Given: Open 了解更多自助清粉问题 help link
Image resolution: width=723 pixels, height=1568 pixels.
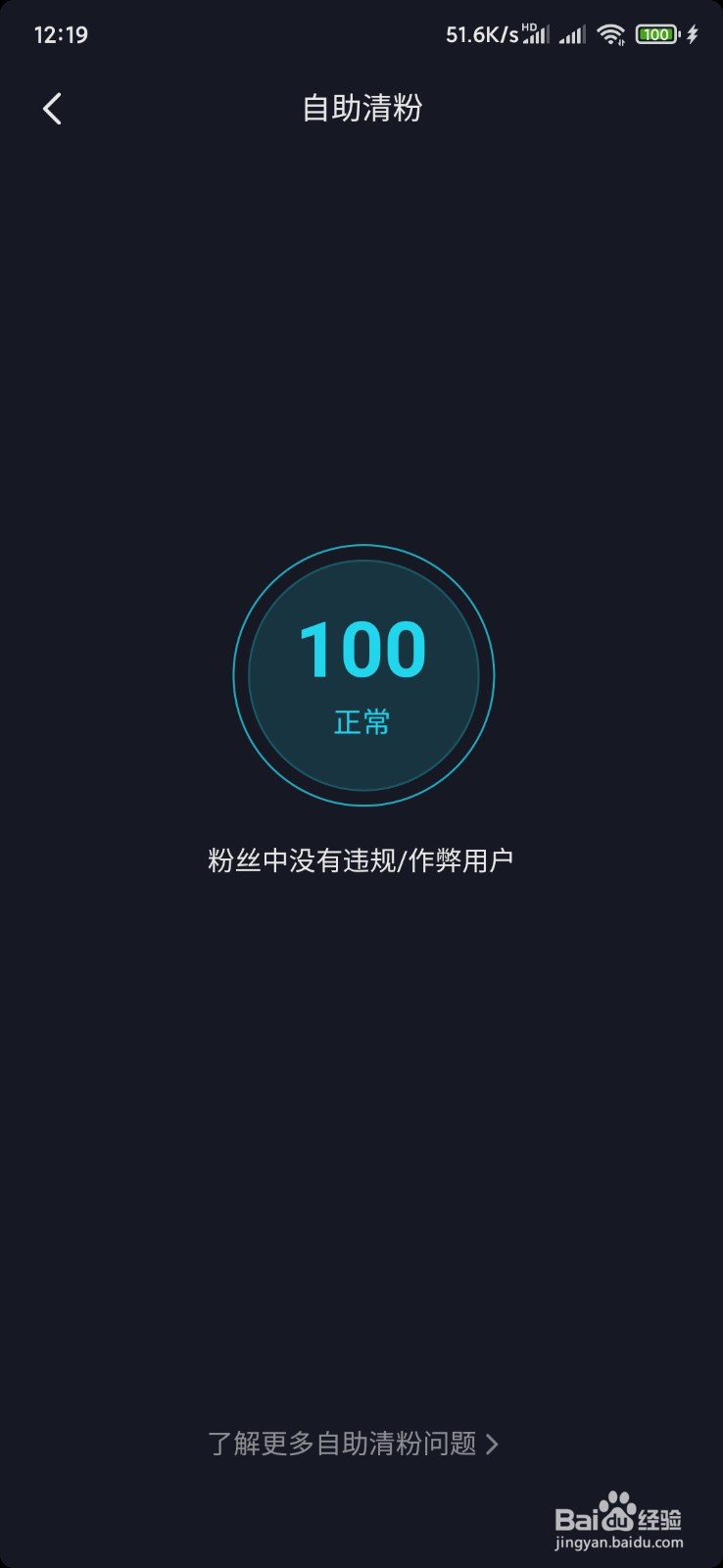Looking at the screenshot, I should click(x=343, y=1445).
